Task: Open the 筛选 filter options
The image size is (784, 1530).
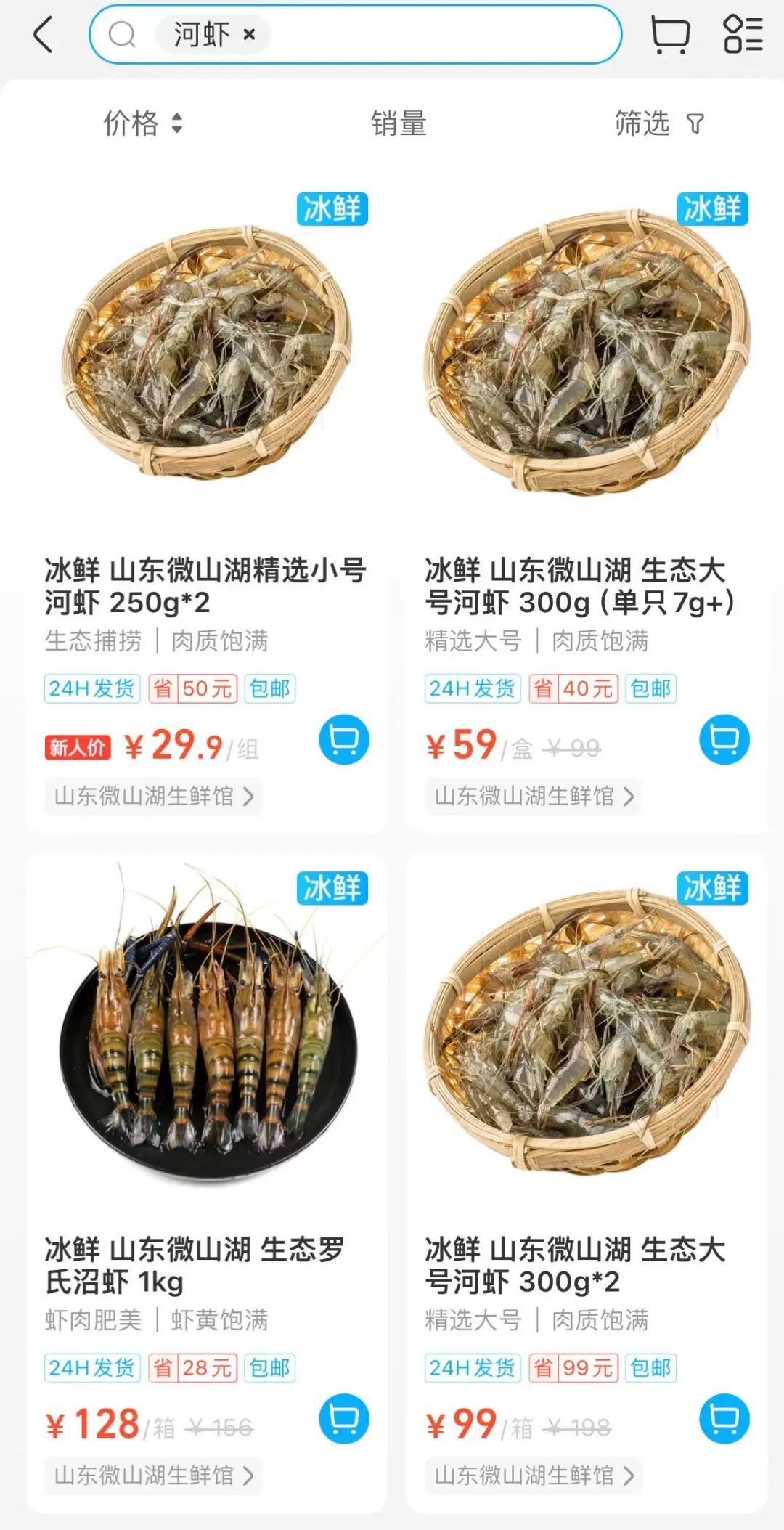Action: (658, 123)
